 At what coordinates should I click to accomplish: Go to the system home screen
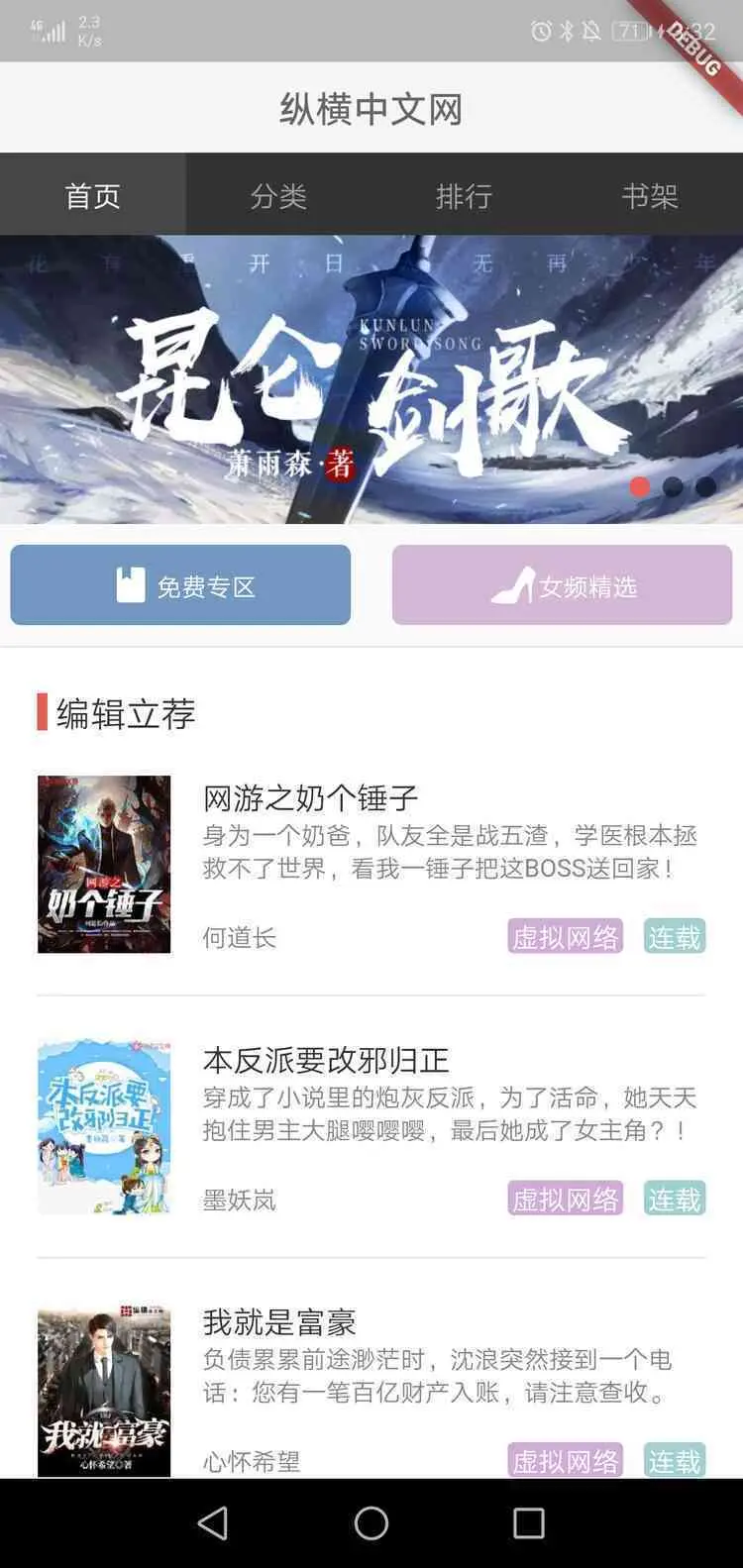371,1523
